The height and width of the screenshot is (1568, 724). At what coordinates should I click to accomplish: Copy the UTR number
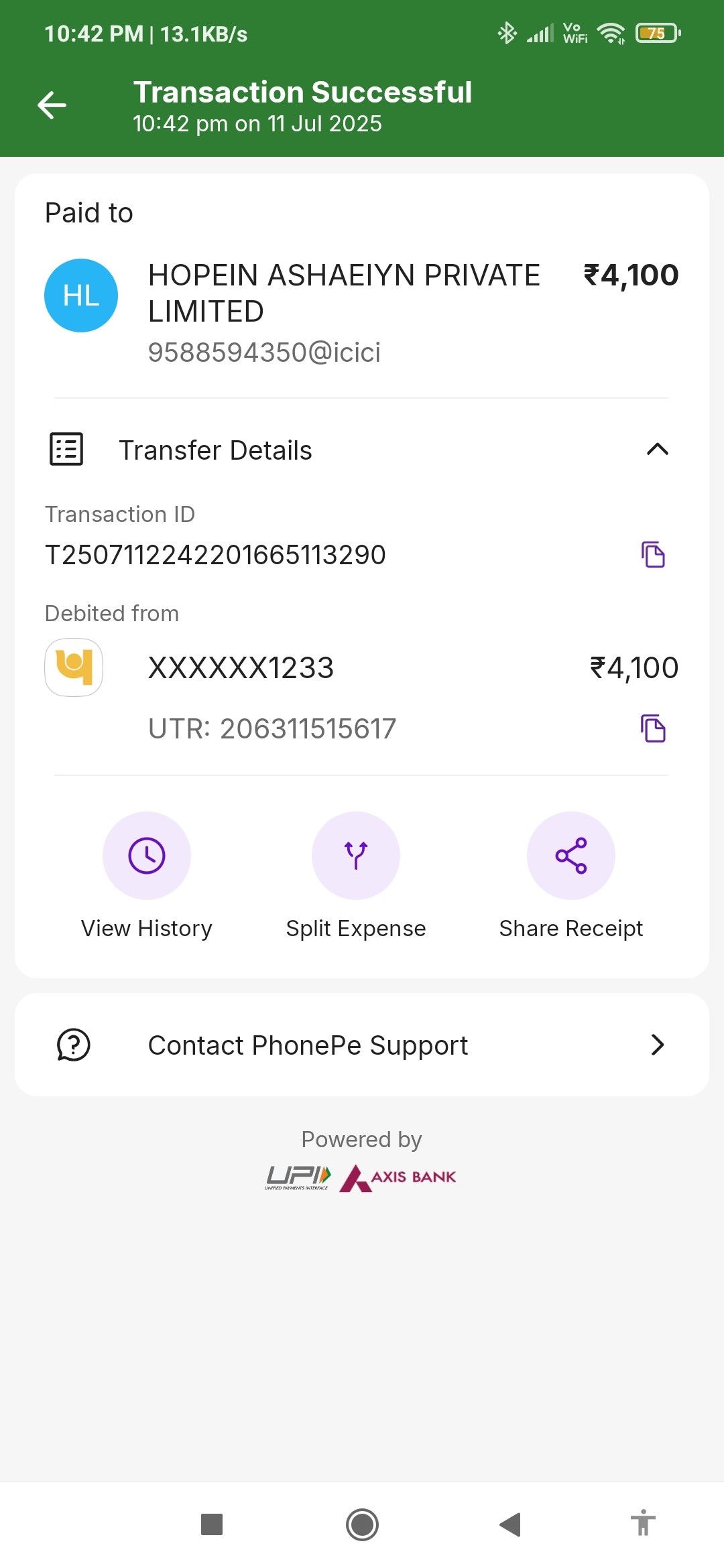click(x=653, y=728)
